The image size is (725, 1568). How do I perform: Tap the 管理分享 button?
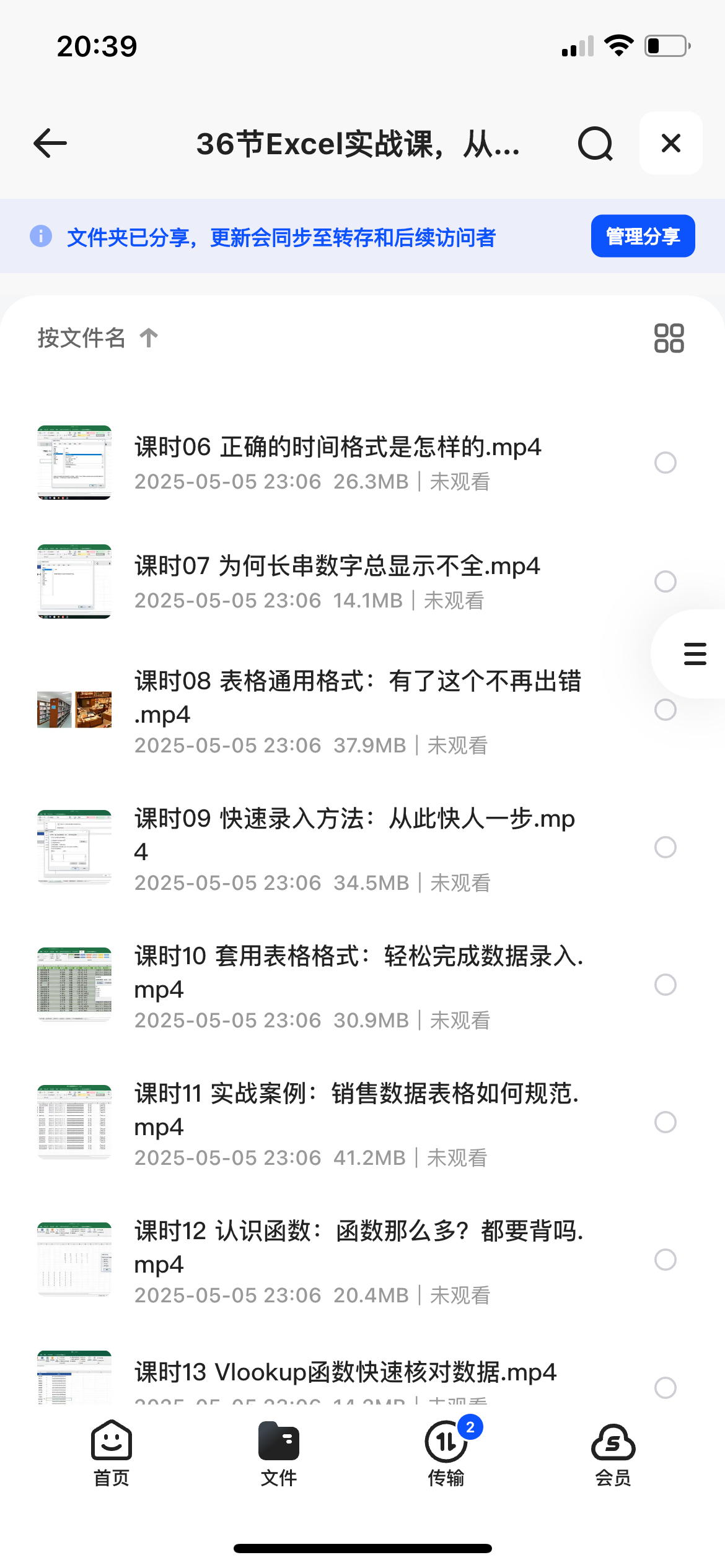pos(643,236)
